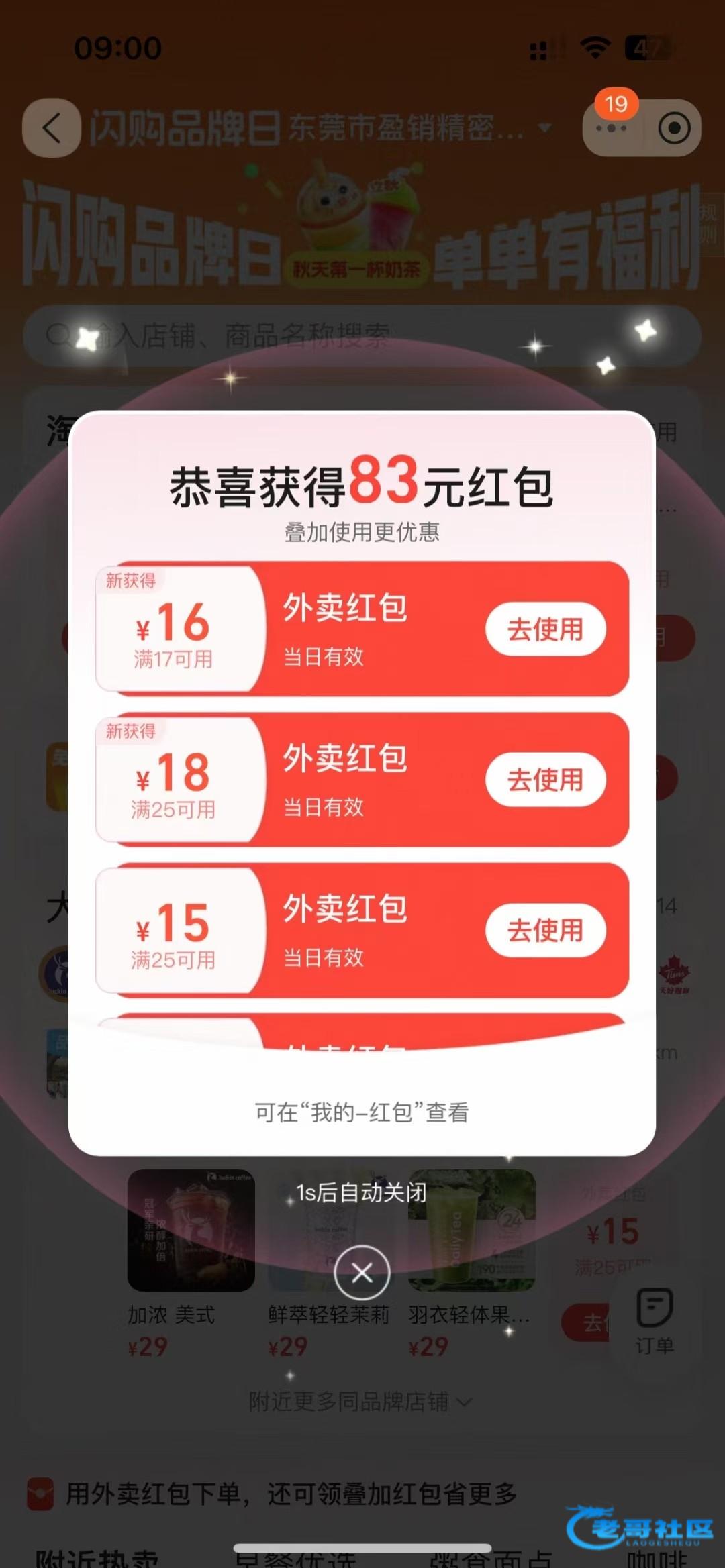Expand the delivery address dropdown
The height and width of the screenshot is (1568, 725).
pos(545,127)
